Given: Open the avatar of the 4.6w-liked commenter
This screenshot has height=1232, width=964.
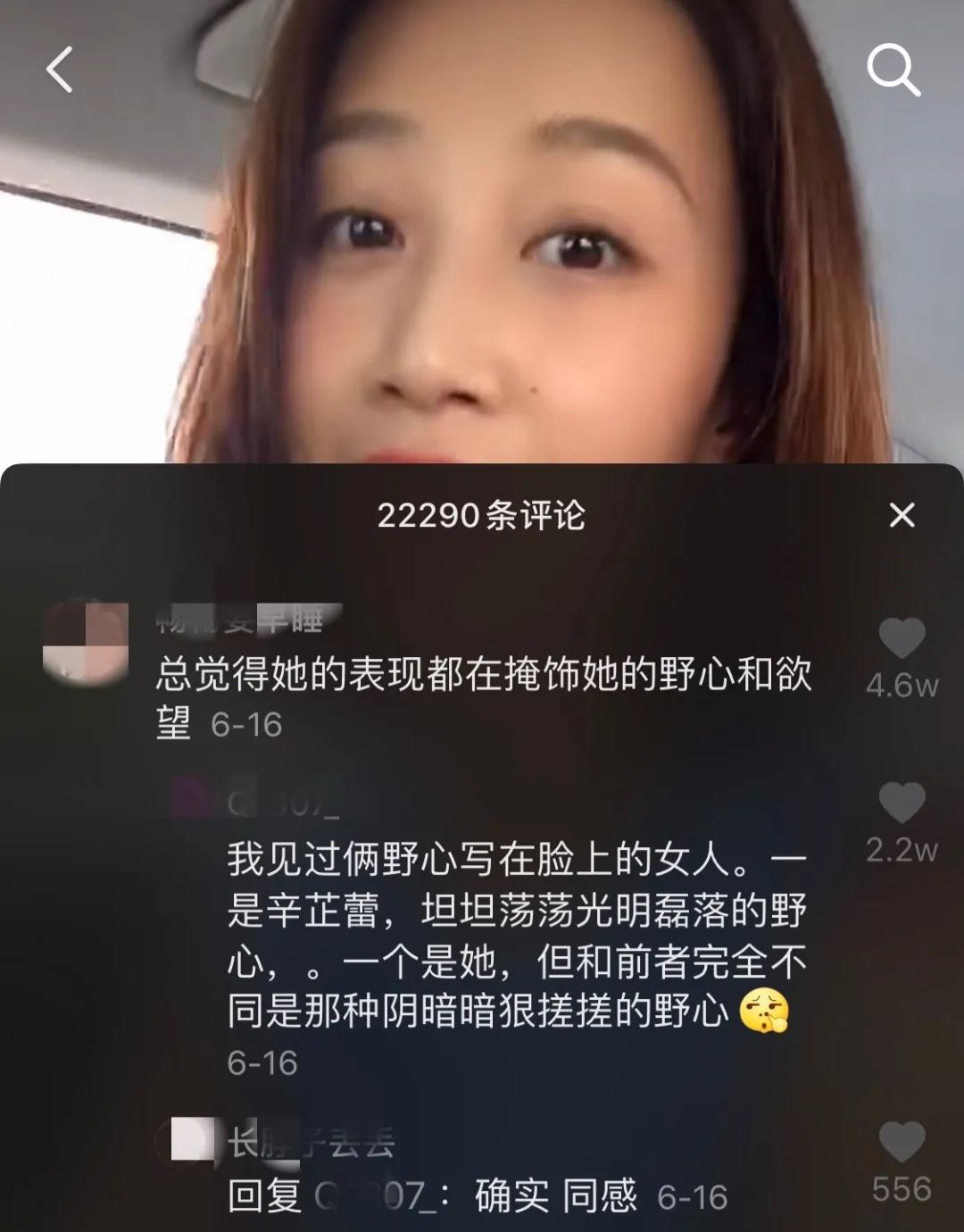Looking at the screenshot, I should tap(86, 641).
